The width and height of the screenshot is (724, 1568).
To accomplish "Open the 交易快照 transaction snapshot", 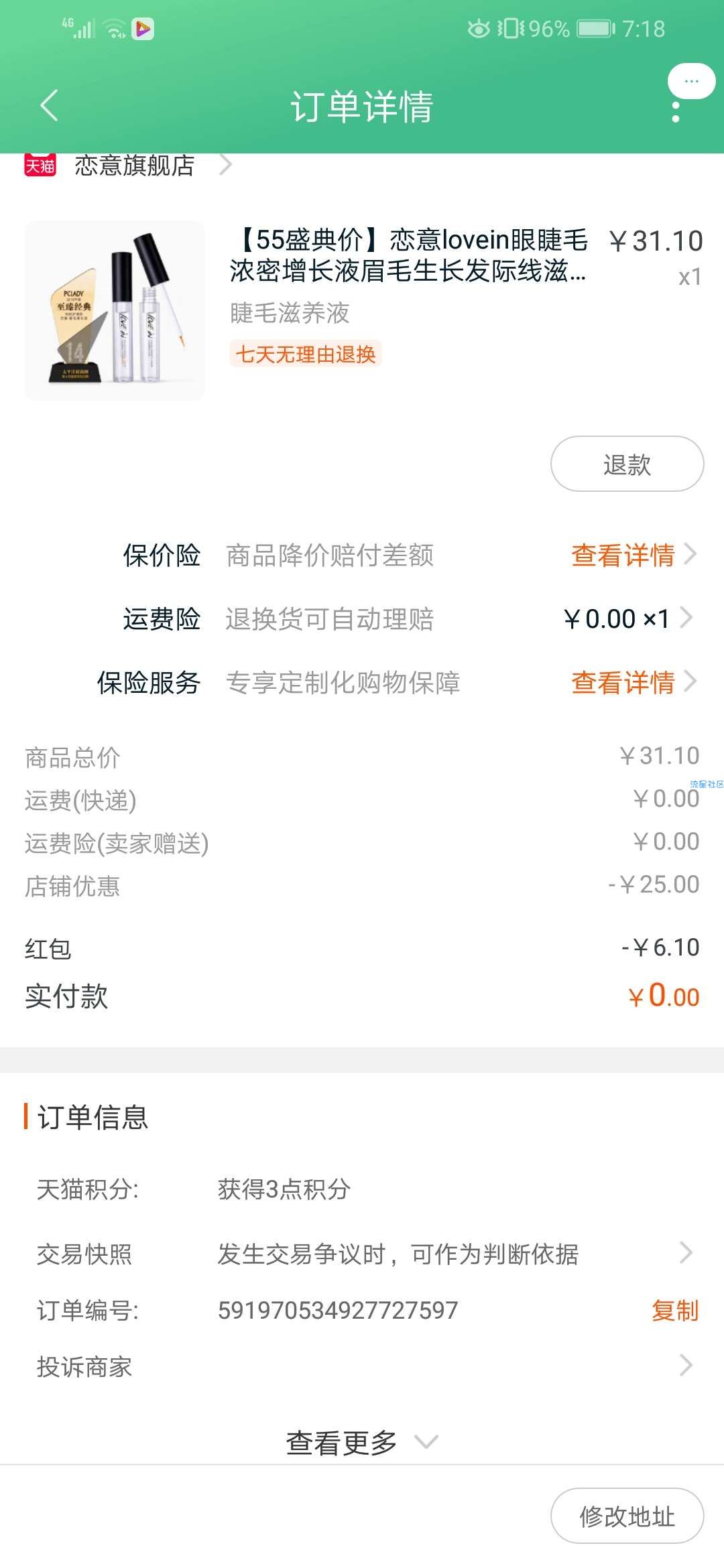I will click(362, 1253).
